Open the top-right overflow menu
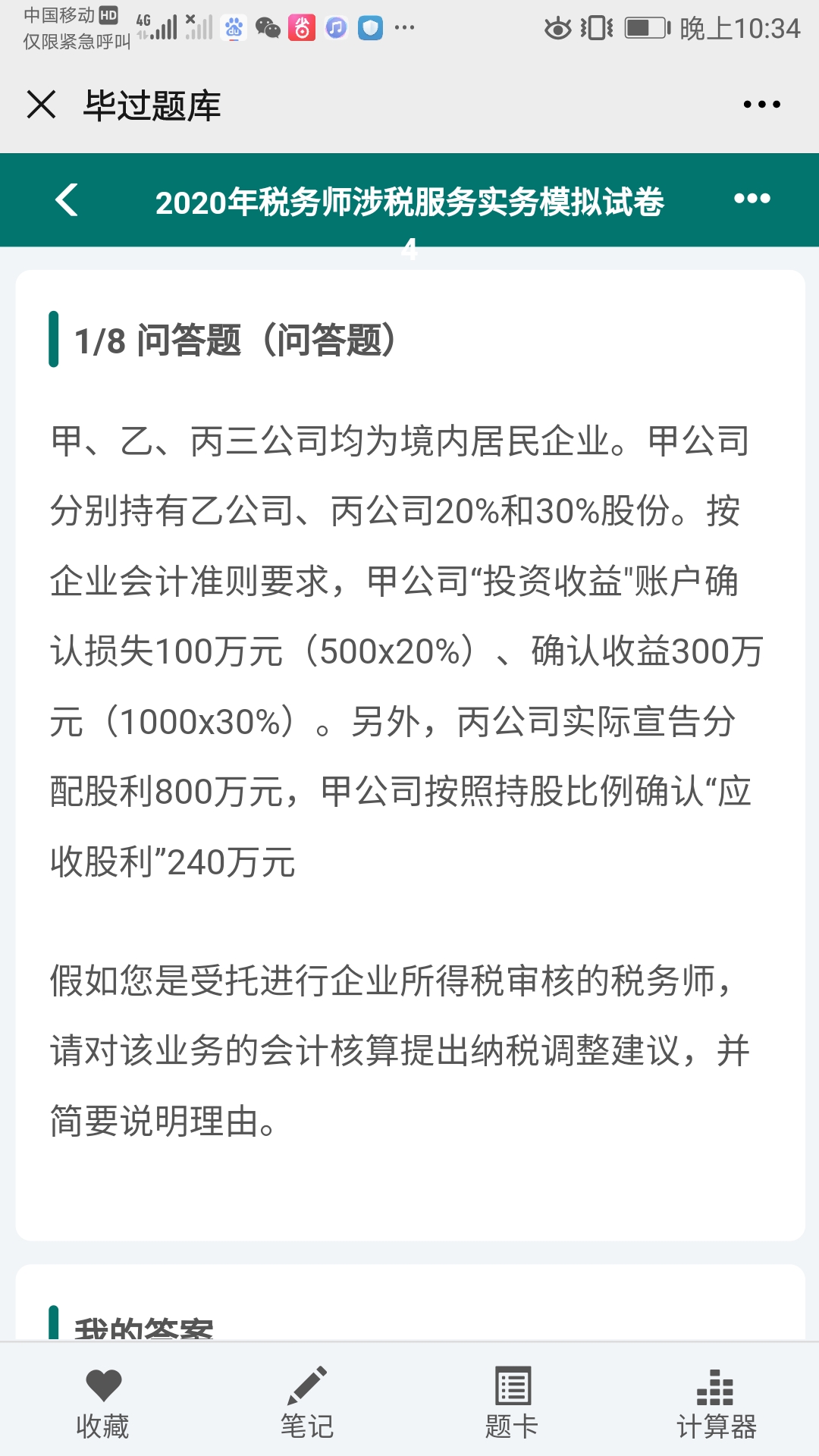This screenshot has height=1456, width=819. coord(761,105)
